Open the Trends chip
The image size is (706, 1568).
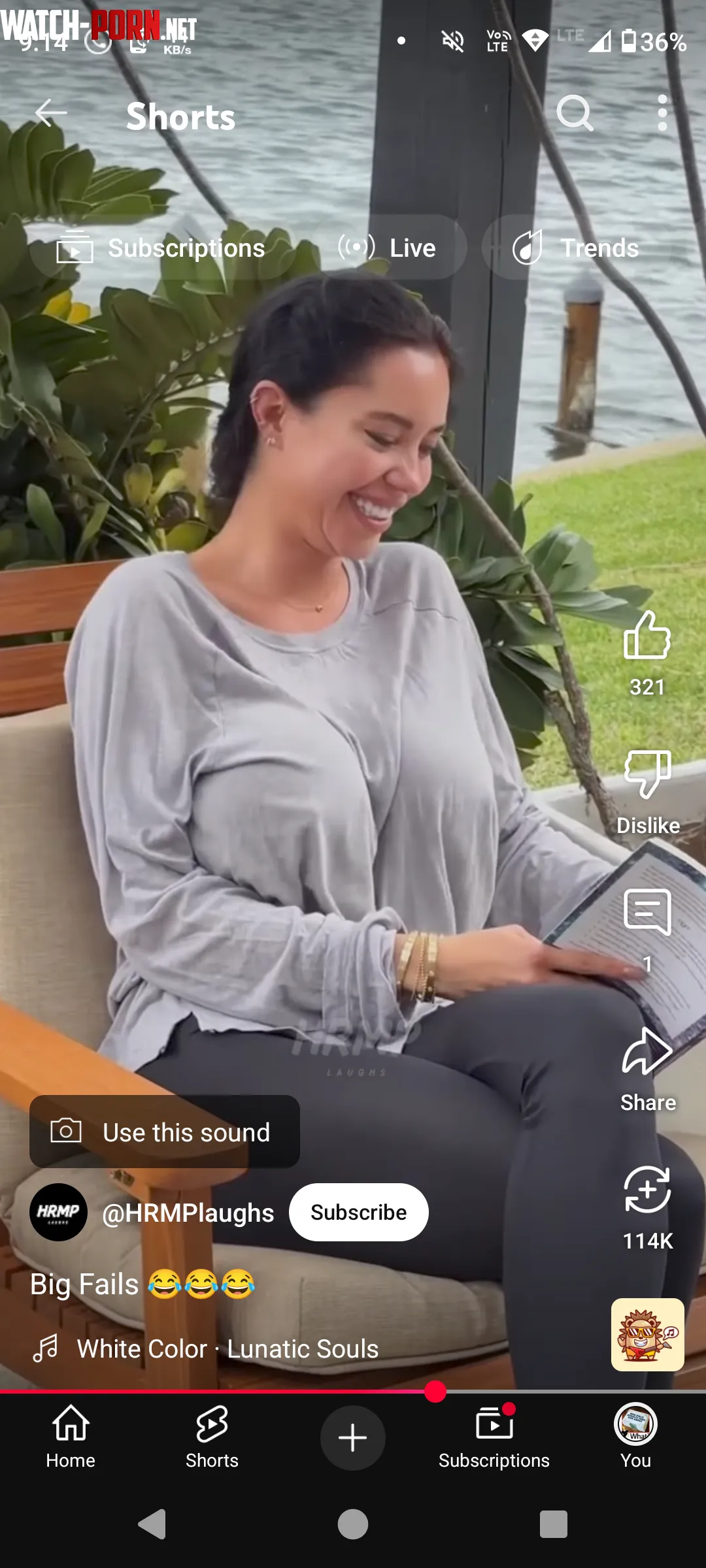[x=575, y=248]
